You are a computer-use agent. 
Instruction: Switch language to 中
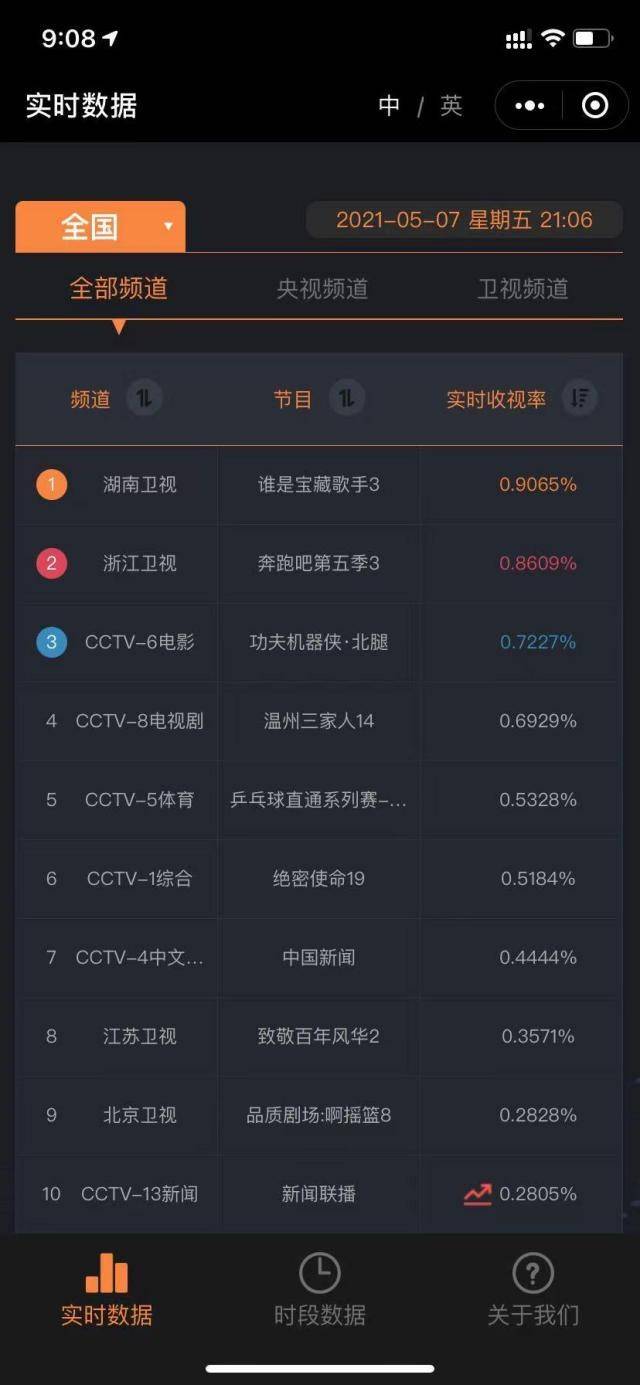tap(390, 106)
